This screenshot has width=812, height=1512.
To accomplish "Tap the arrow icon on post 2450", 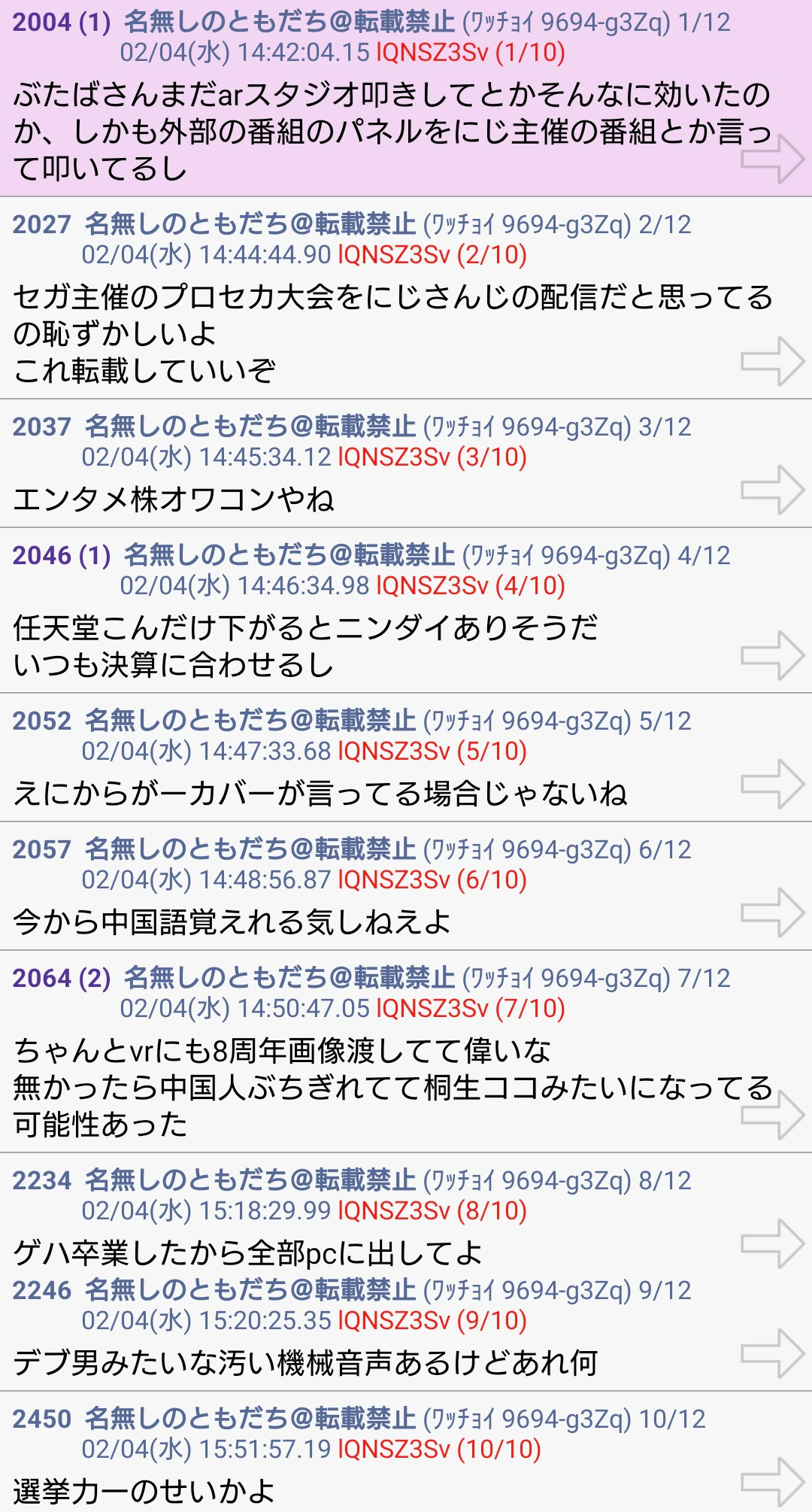I will [772, 1482].
